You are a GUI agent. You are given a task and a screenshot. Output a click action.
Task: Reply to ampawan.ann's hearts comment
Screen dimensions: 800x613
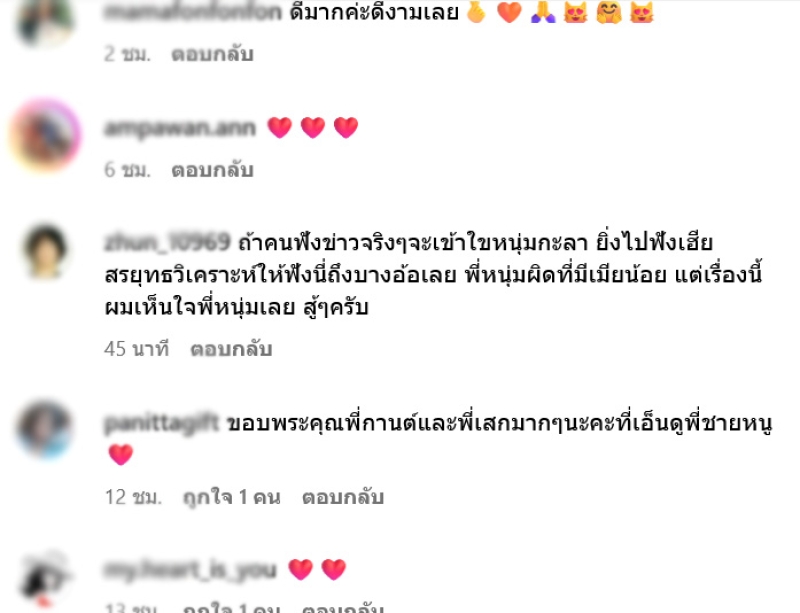212,170
